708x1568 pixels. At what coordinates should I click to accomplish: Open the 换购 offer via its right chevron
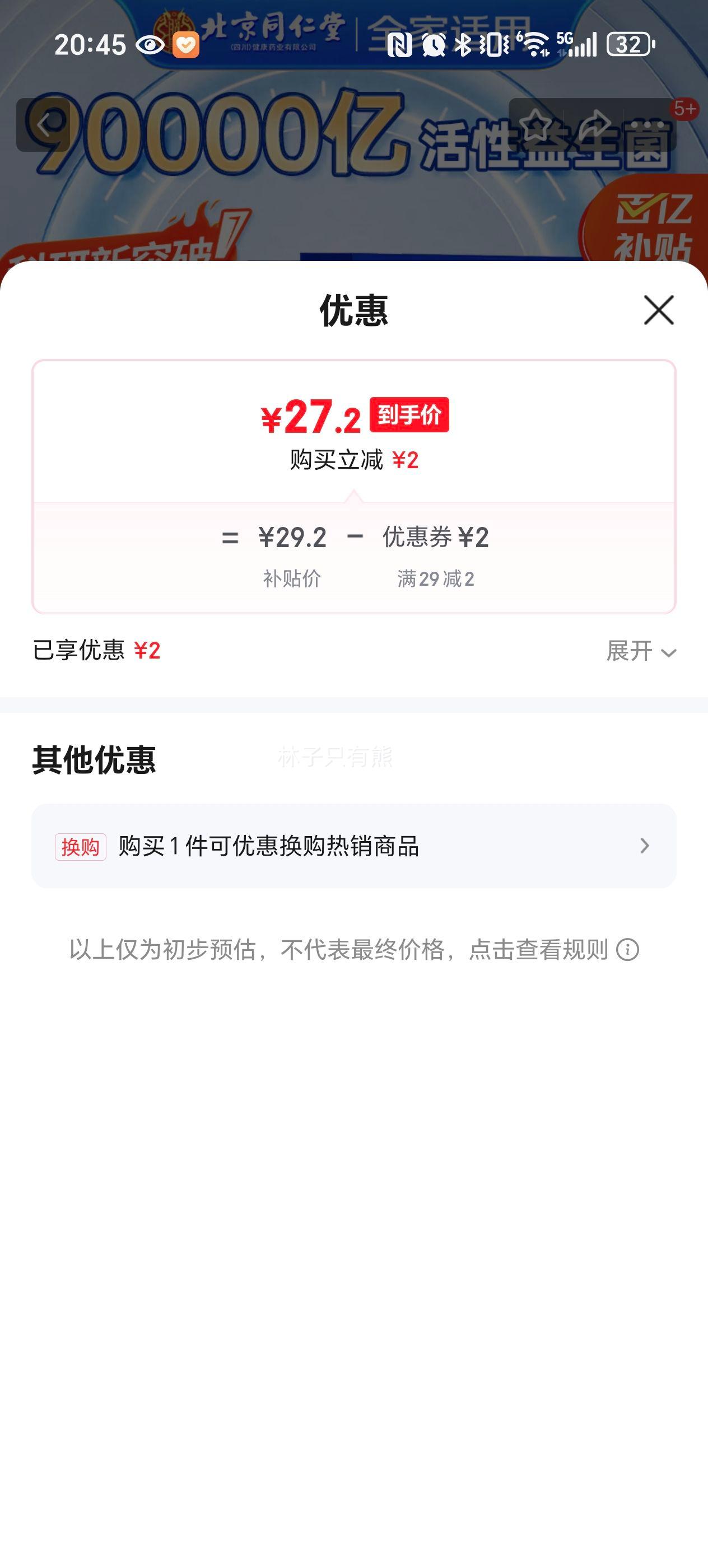(645, 846)
